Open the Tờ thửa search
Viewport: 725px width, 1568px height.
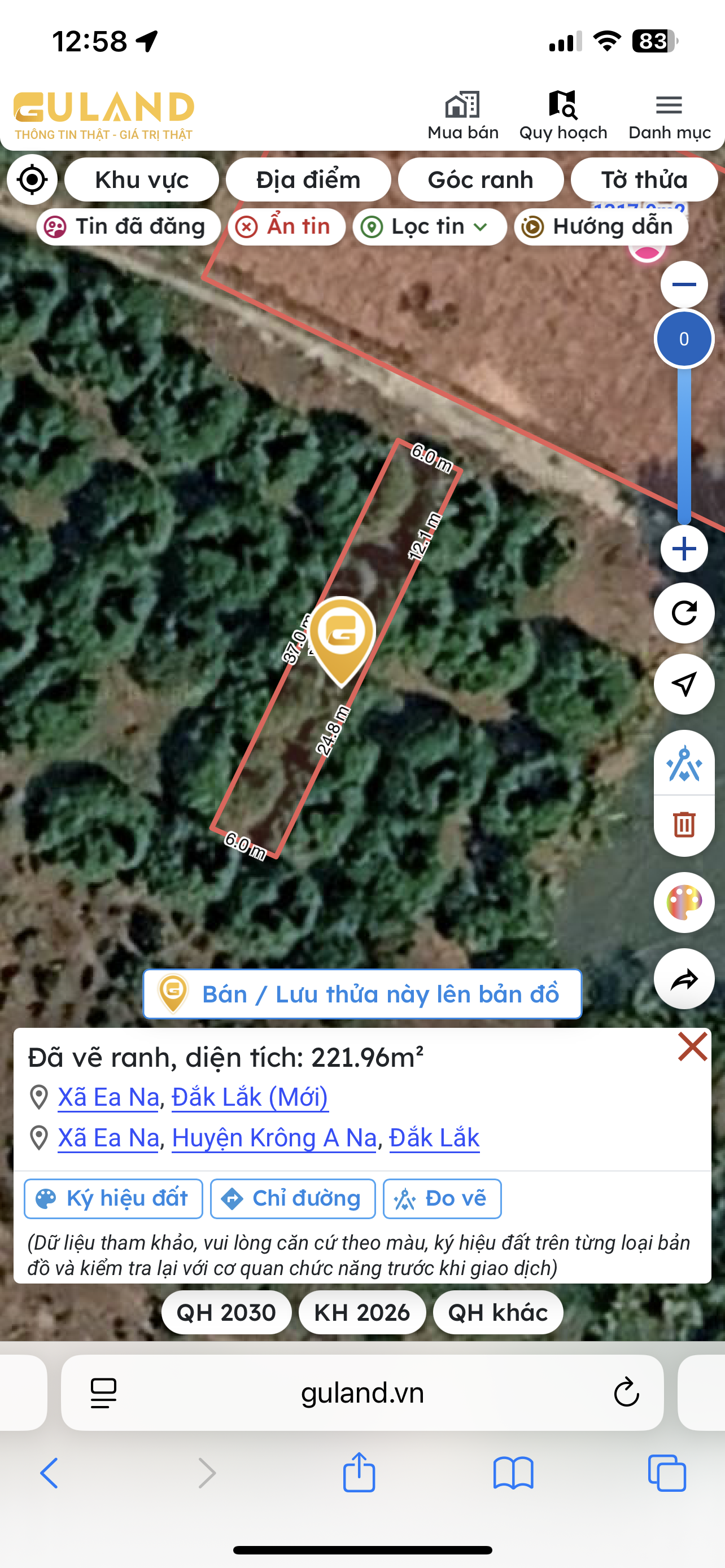[644, 179]
